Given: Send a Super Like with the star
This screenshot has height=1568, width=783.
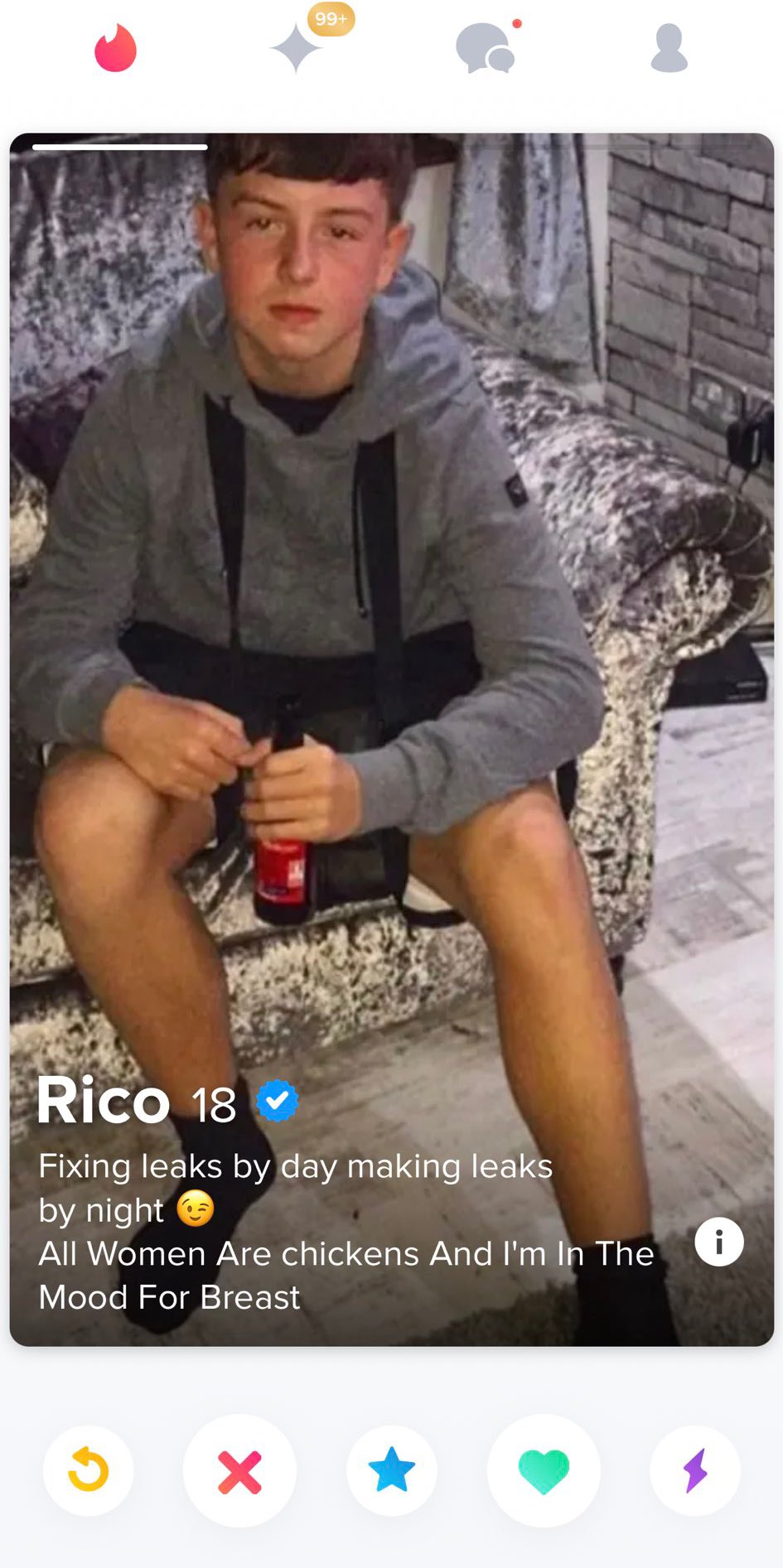Looking at the screenshot, I should (391, 1470).
